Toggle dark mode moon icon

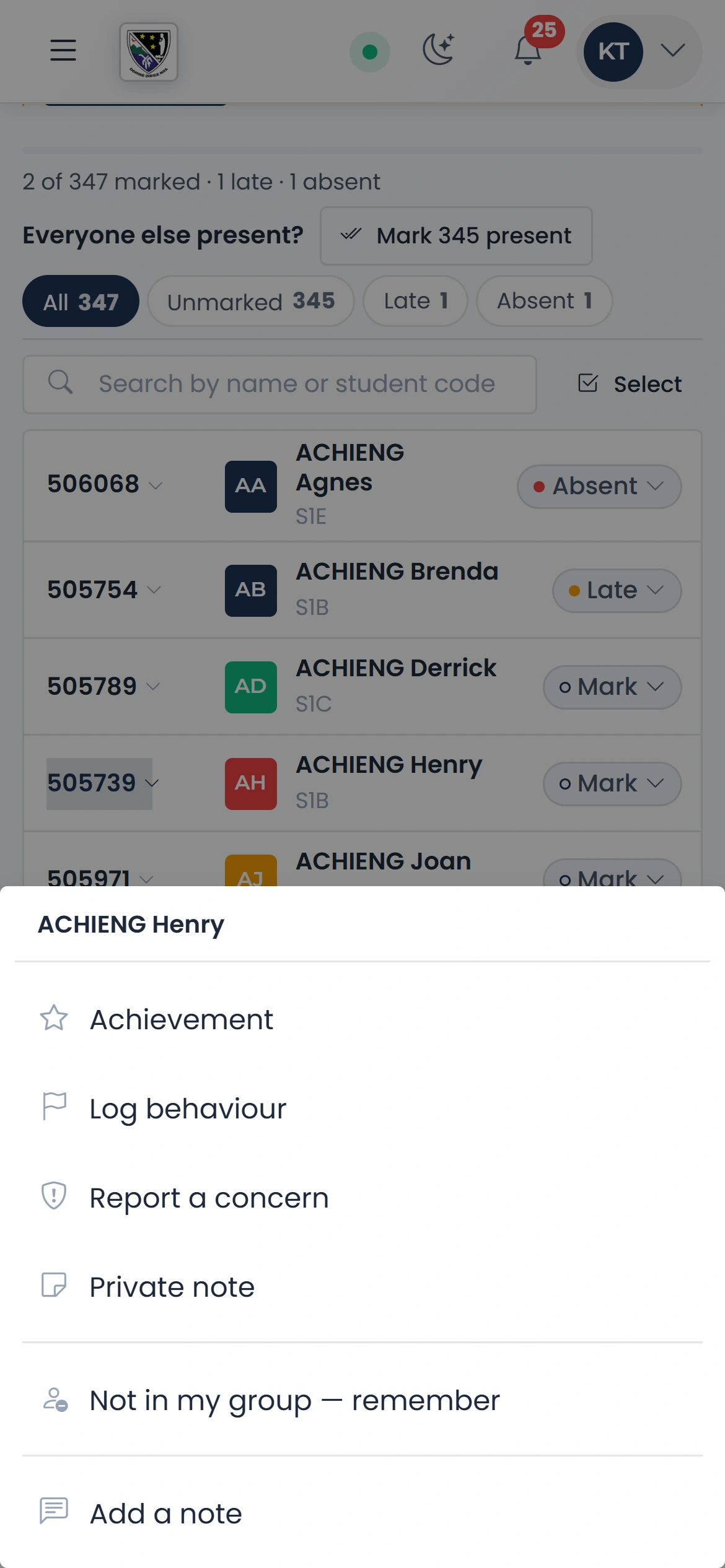(x=439, y=51)
